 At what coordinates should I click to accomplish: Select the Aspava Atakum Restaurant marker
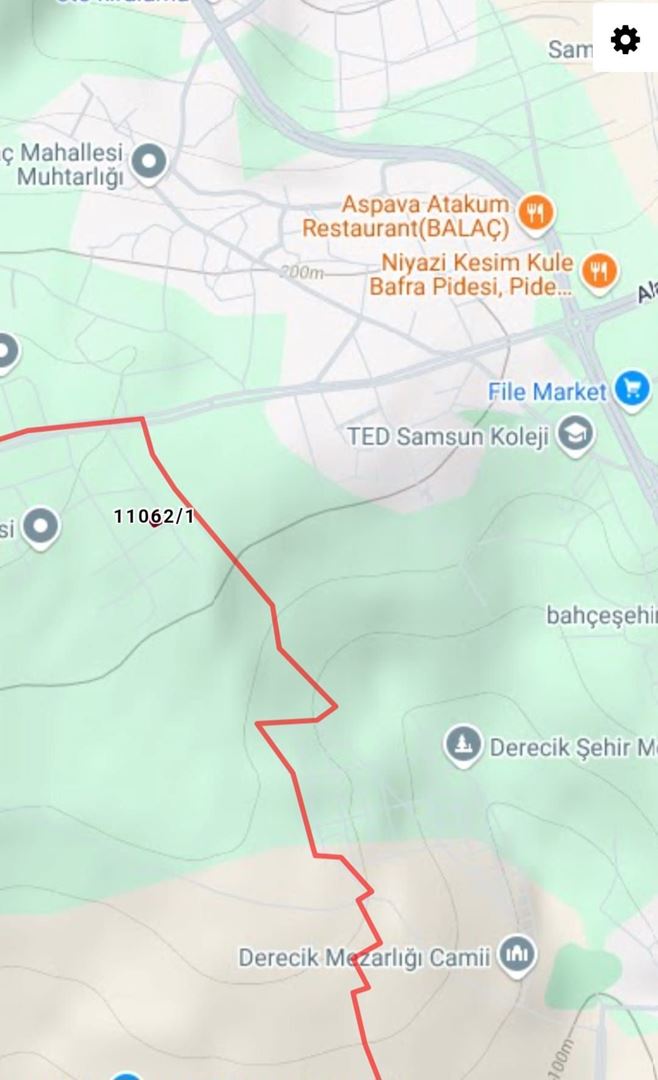tap(538, 211)
